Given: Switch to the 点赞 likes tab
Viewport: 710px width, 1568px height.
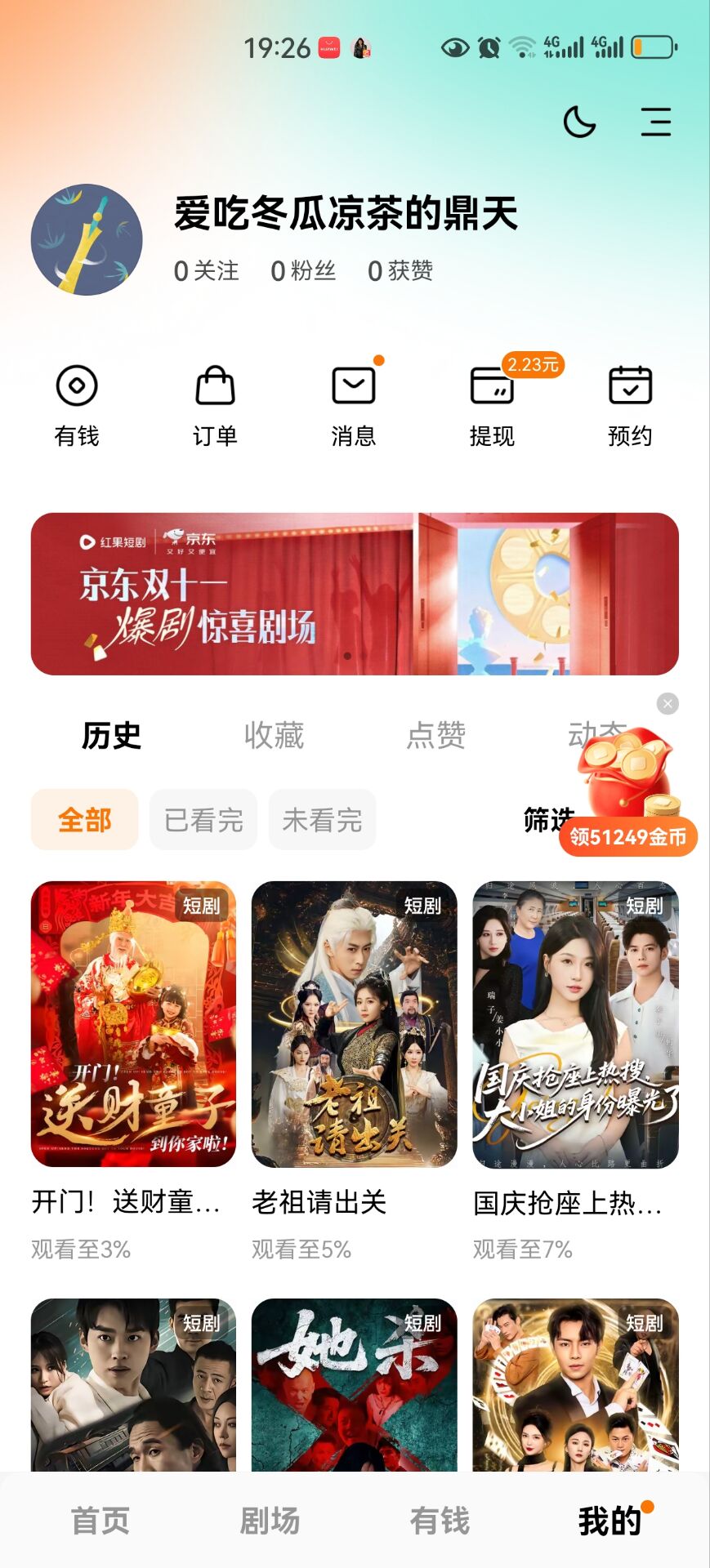Looking at the screenshot, I should tap(436, 736).
